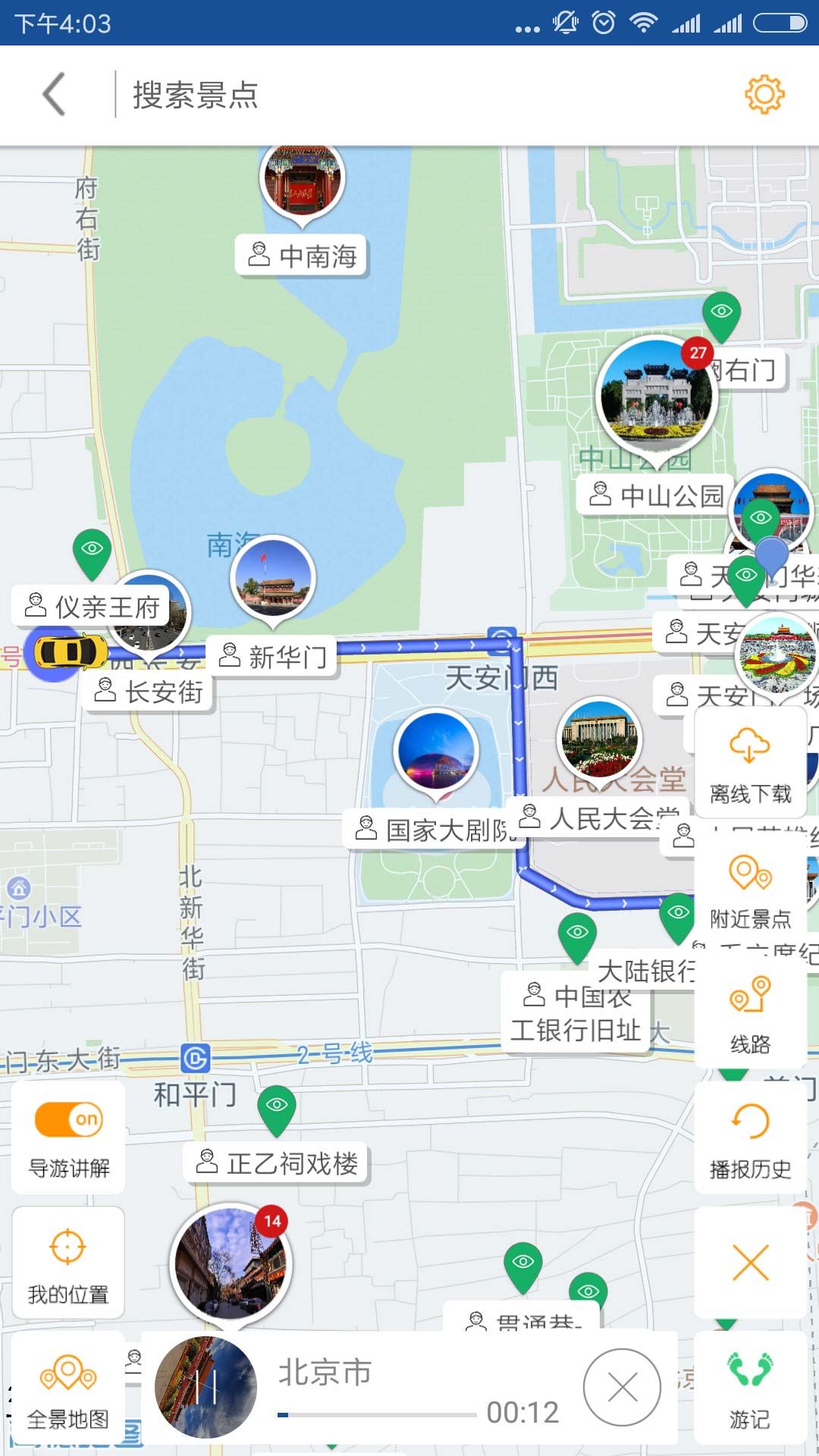
Task: Go back using the arrow icon
Action: (54, 95)
